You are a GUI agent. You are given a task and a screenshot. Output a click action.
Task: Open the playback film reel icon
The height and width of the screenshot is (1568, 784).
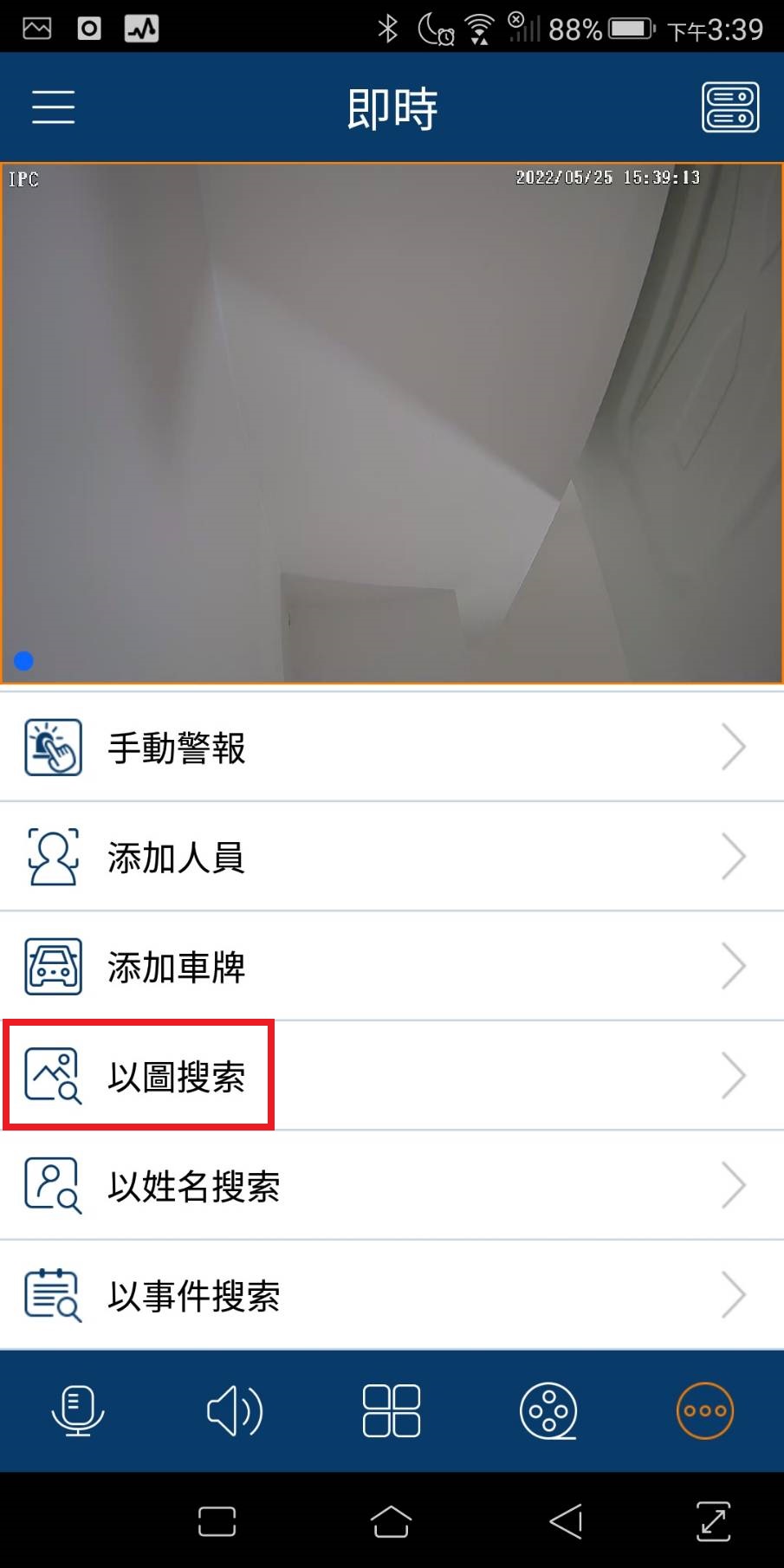click(548, 1410)
